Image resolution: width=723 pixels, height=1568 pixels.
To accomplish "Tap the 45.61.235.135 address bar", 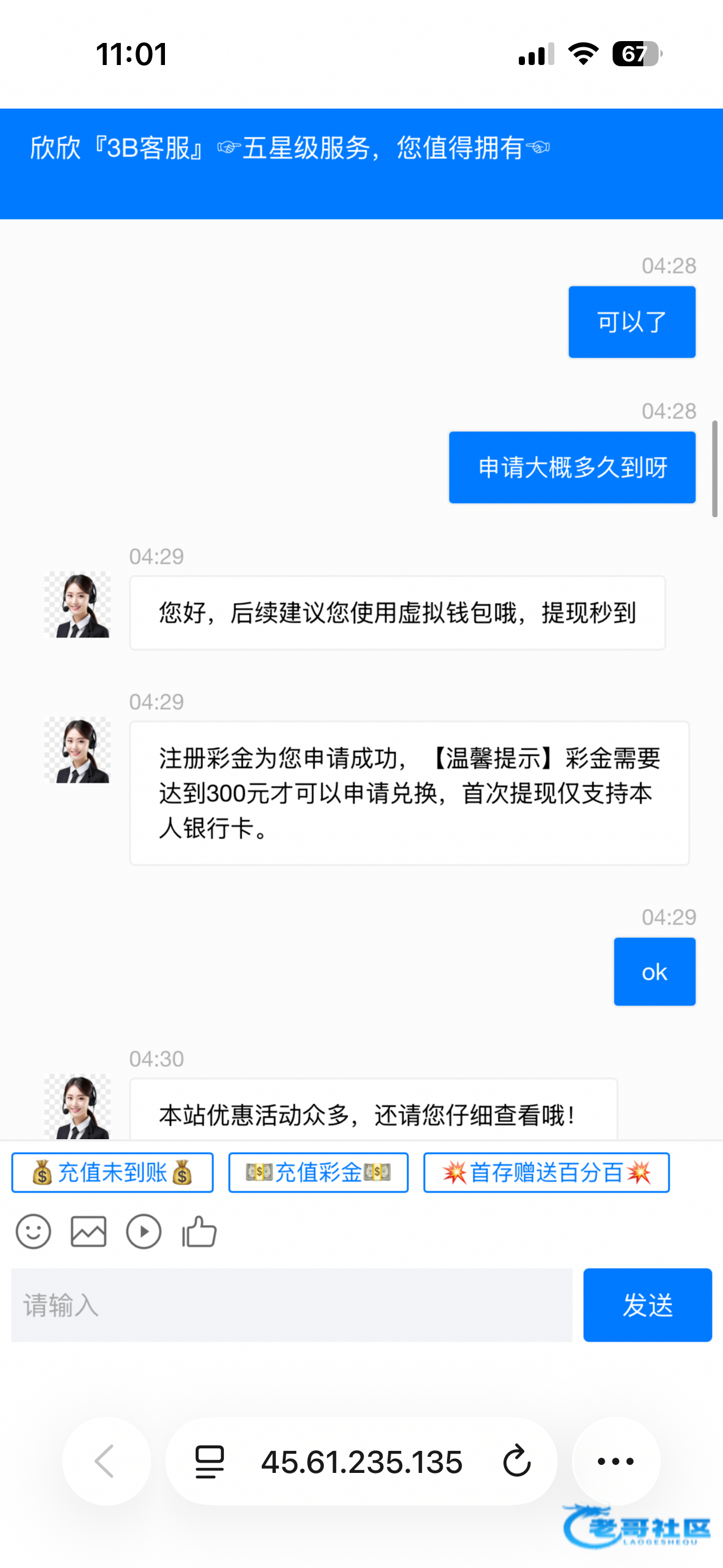I will coord(362,1461).
